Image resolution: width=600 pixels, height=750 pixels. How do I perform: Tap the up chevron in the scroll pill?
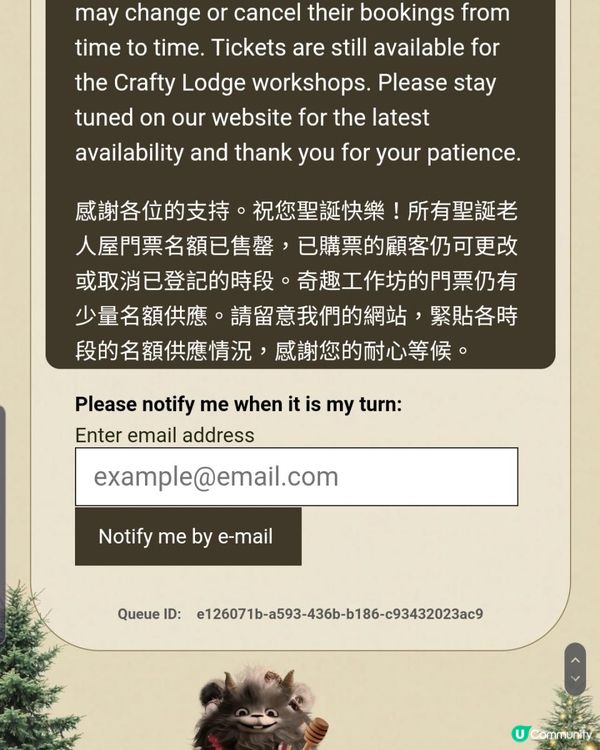[575, 659]
